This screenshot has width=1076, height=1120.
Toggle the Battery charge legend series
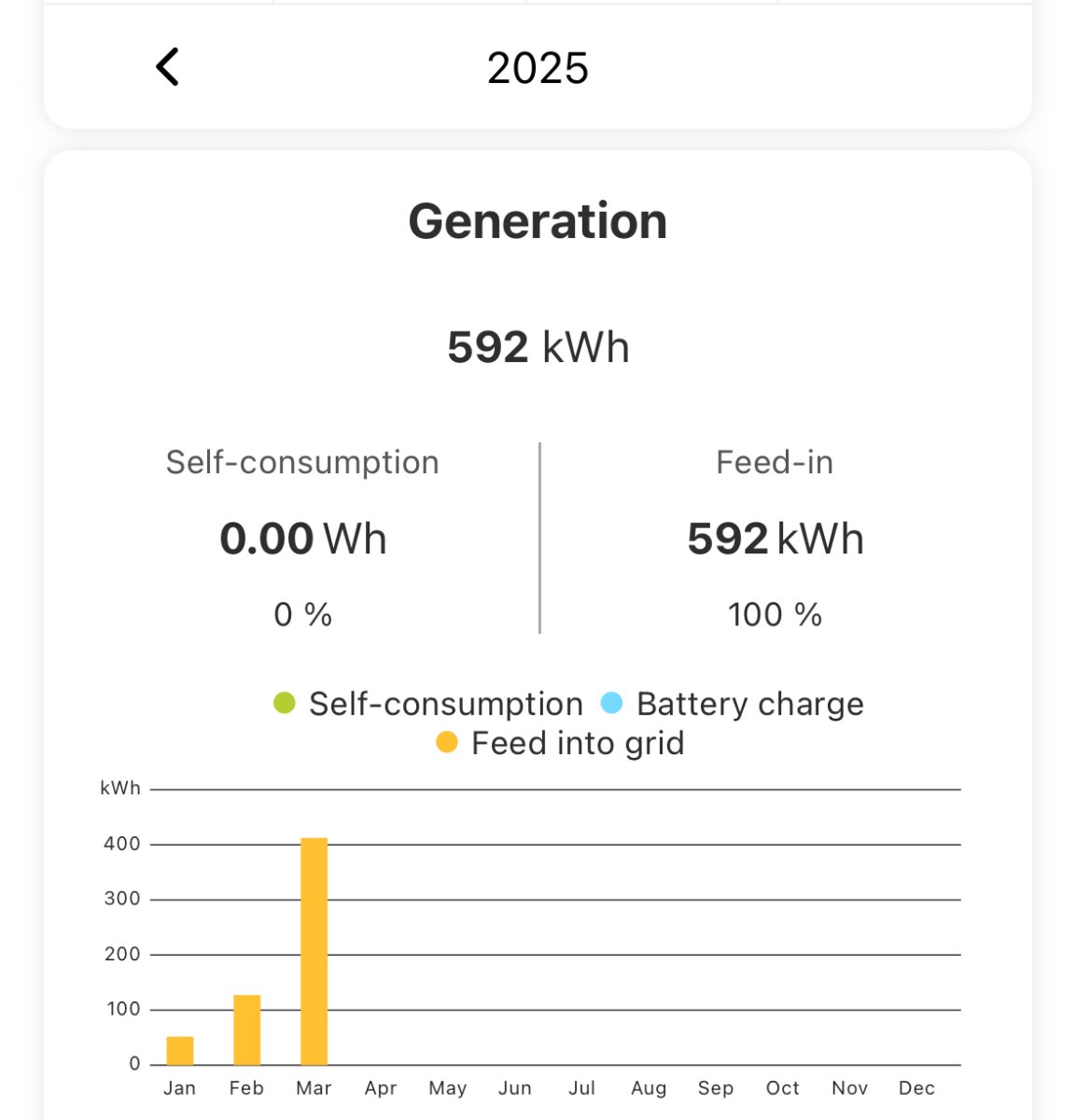pyautogui.click(x=733, y=704)
